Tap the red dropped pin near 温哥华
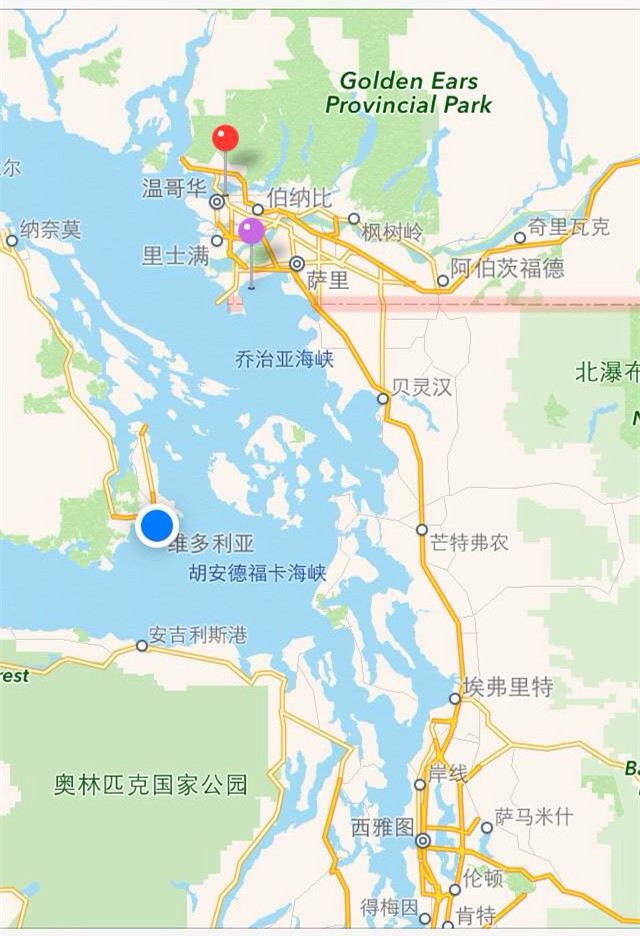Viewport: 640px width, 936px height. [x=226, y=139]
